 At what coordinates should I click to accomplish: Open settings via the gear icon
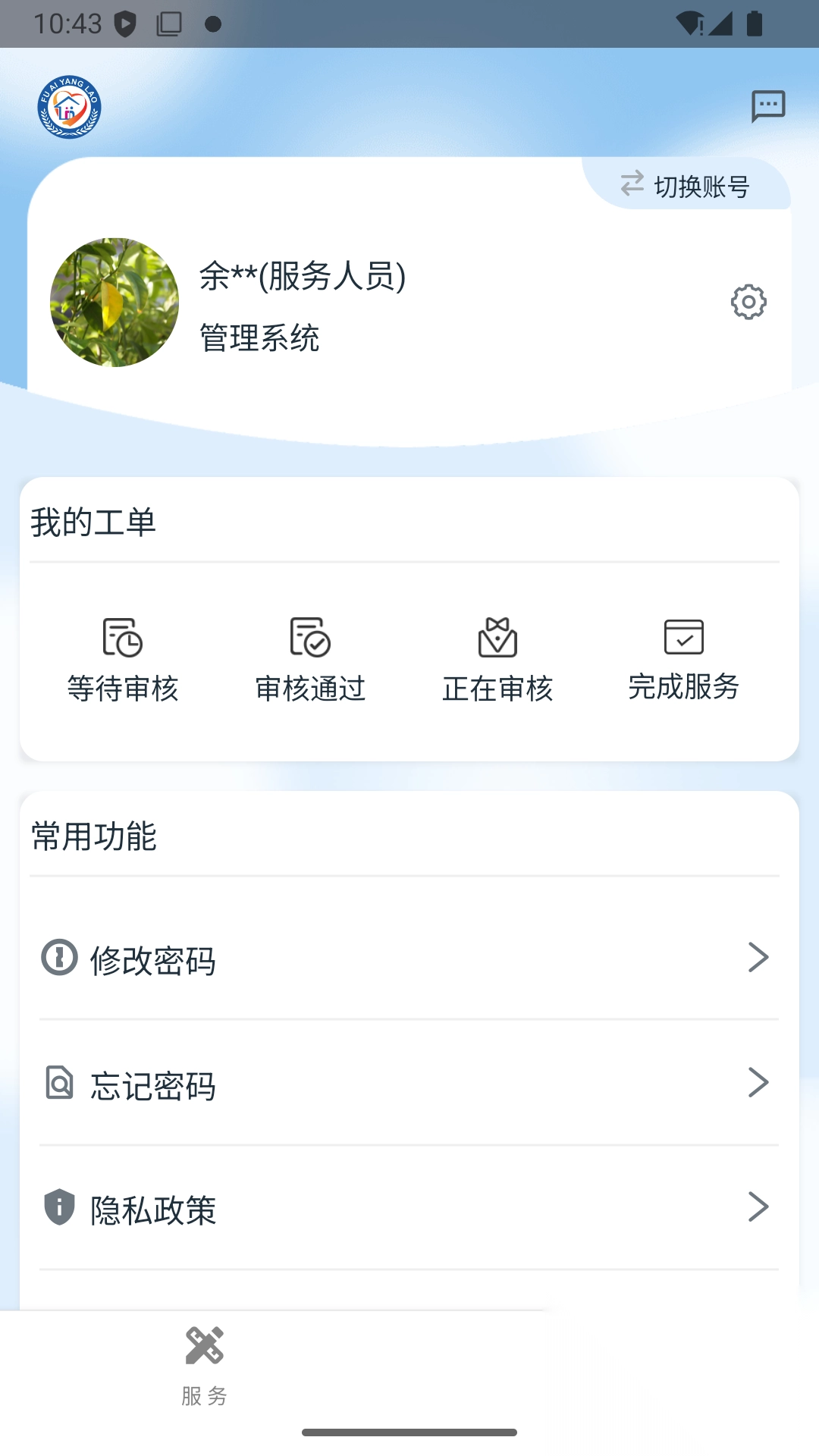click(748, 302)
